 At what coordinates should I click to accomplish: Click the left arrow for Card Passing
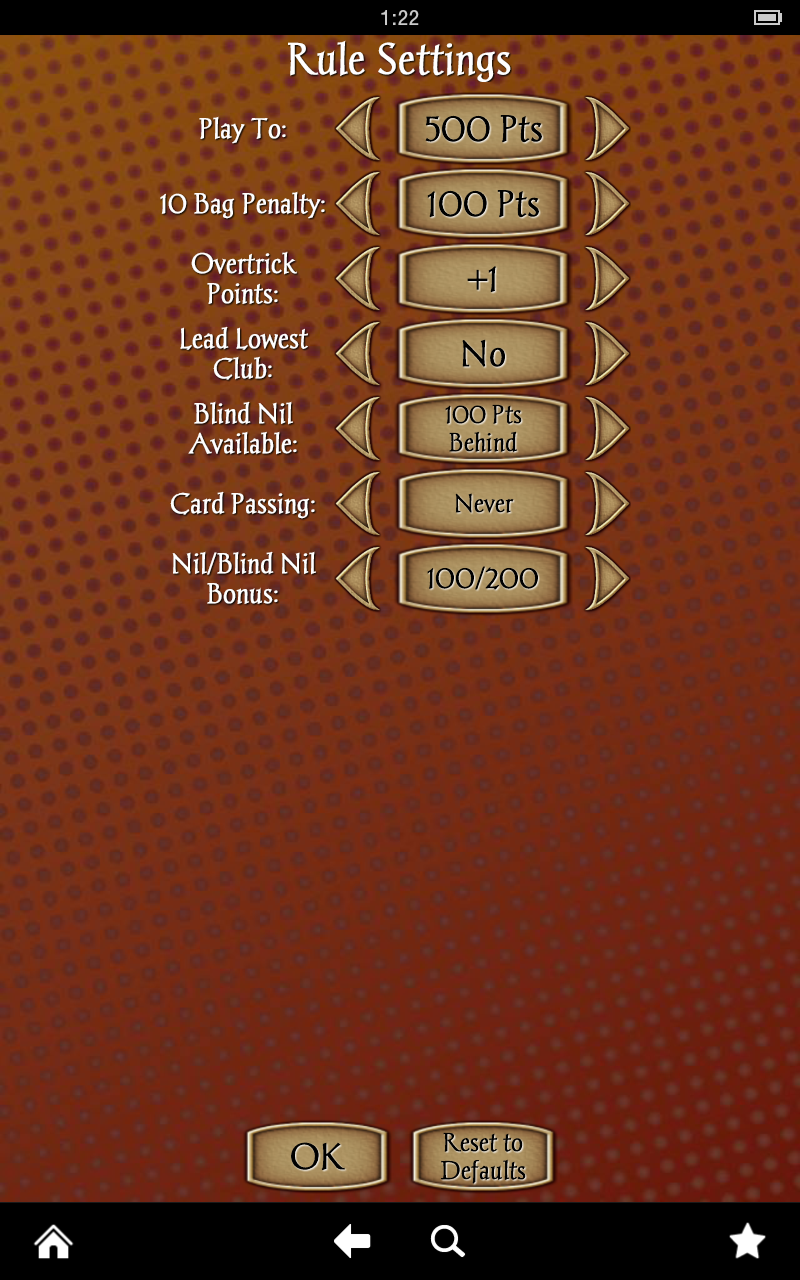pyautogui.click(x=357, y=504)
